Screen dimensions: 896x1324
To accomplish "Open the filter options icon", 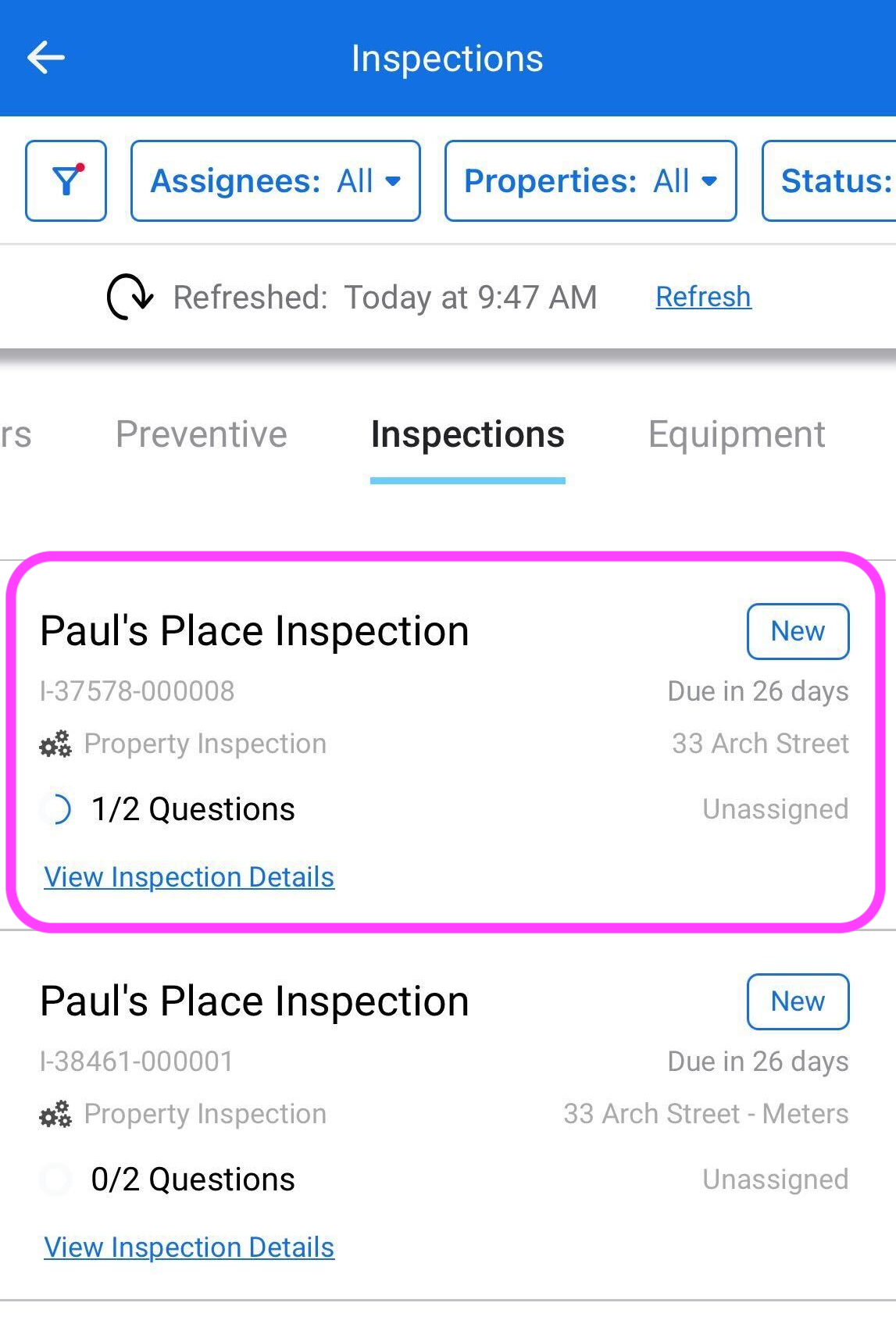I will pos(66,181).
